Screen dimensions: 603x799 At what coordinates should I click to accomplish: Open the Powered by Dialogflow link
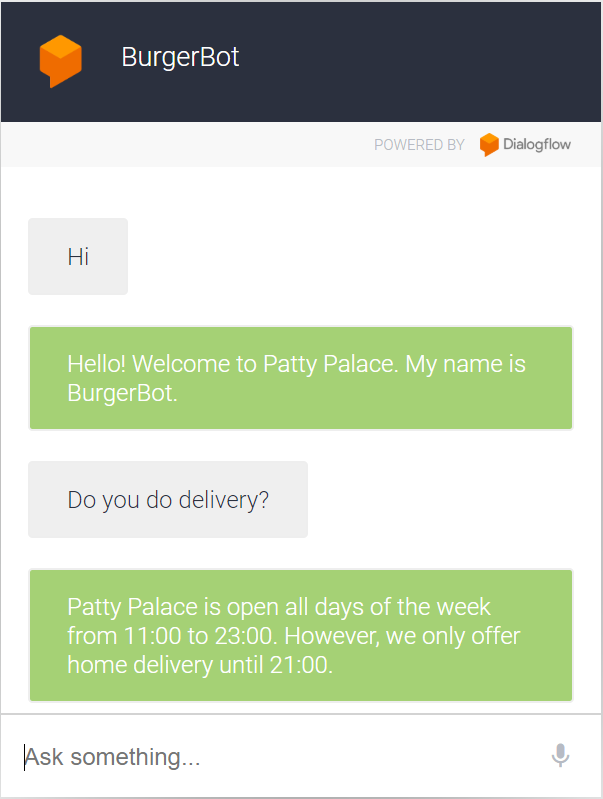tap(524, 145)
